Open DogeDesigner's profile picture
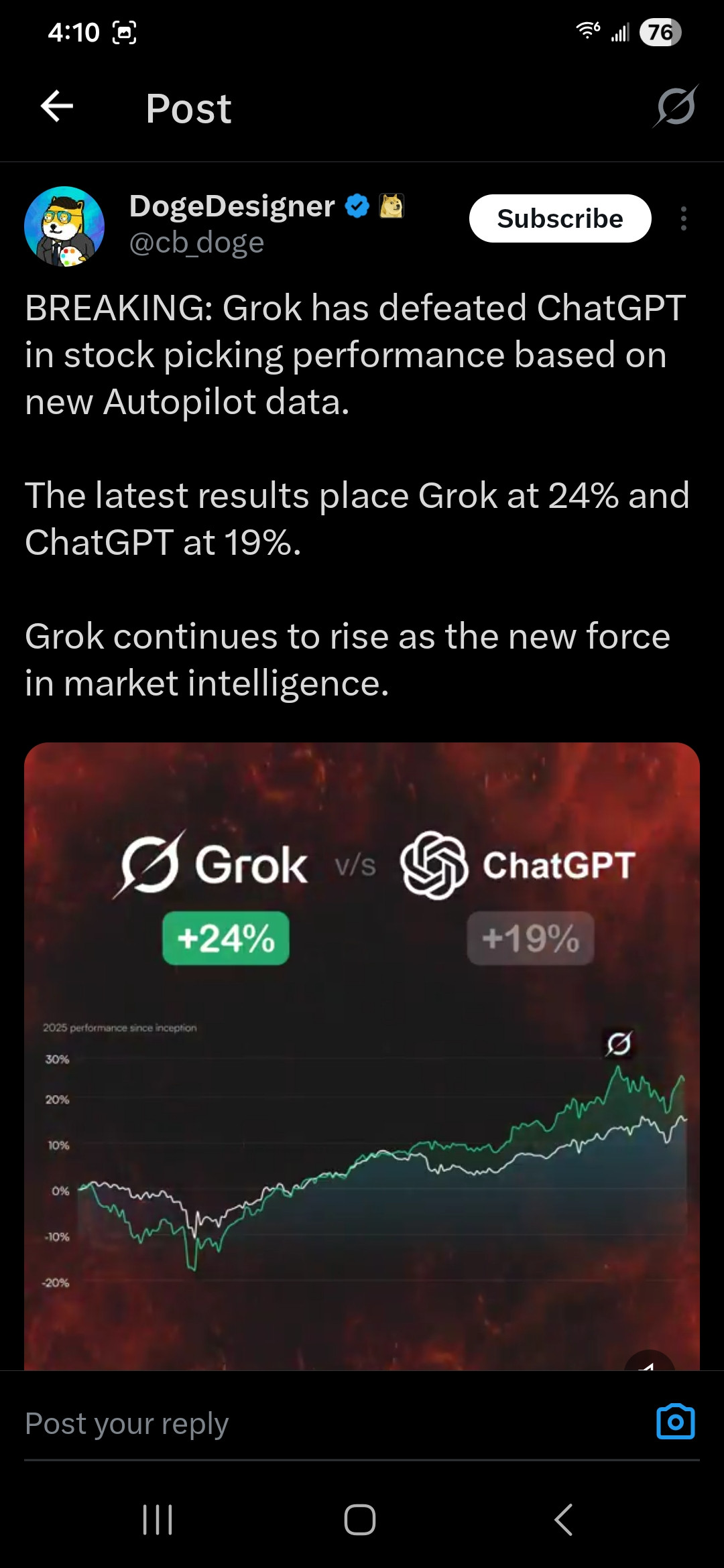 64,226
